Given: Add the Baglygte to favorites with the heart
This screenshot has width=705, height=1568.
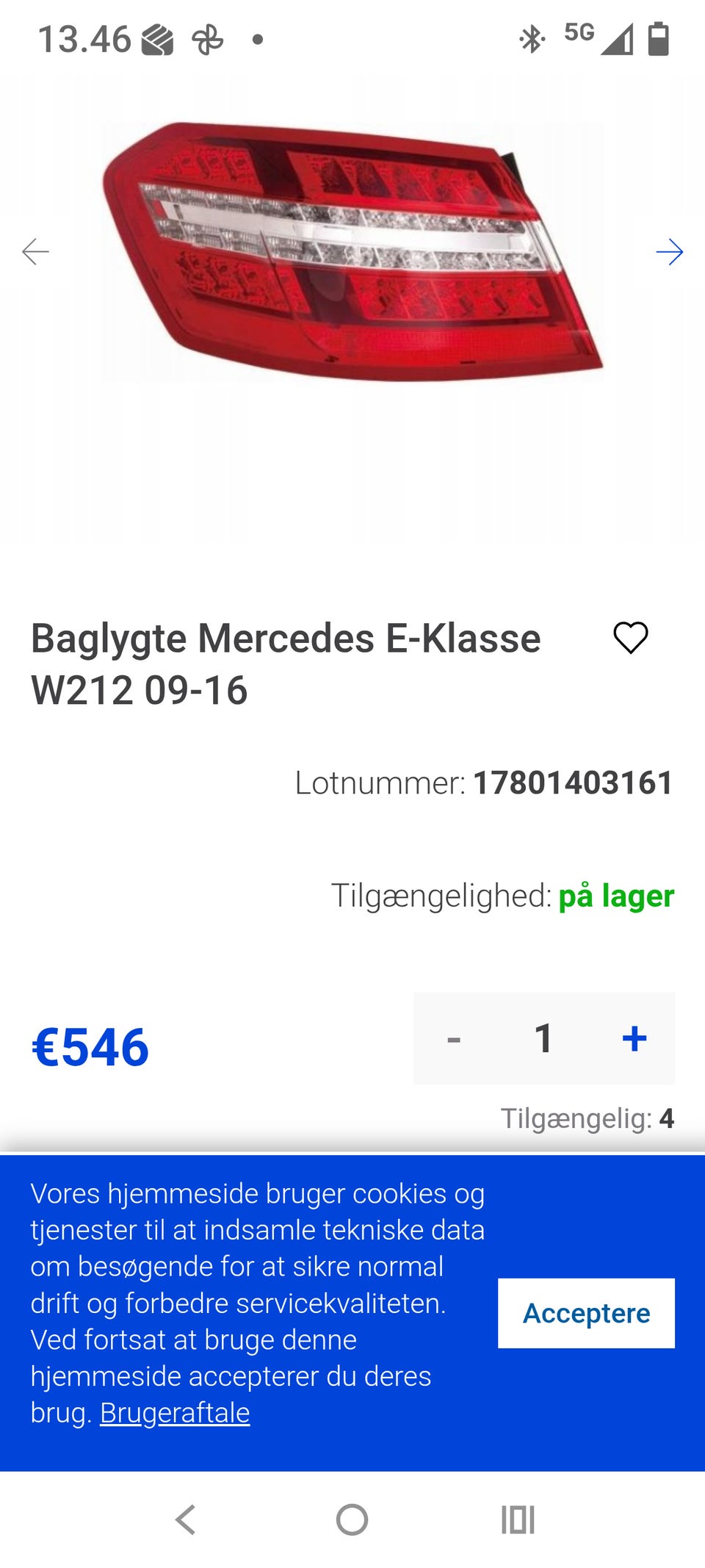Looking at the screenshot, I should point(630,637).
